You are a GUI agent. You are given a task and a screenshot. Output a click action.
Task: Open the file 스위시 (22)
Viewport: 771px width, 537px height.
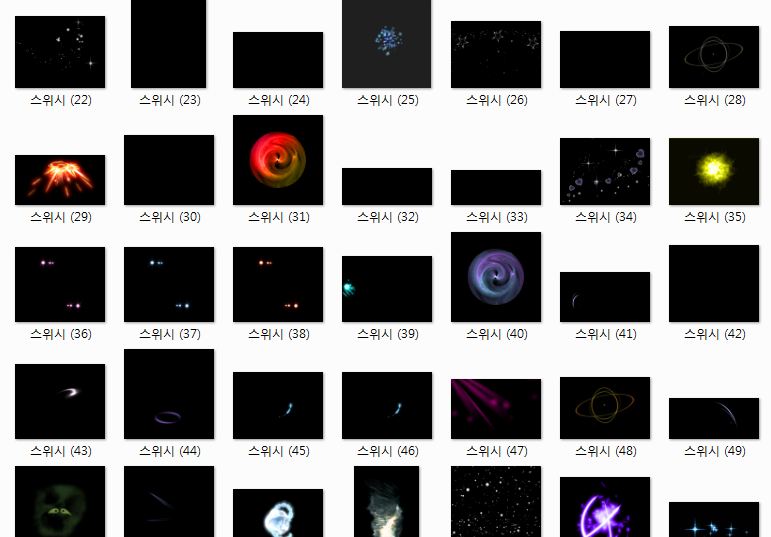(60, 52)
